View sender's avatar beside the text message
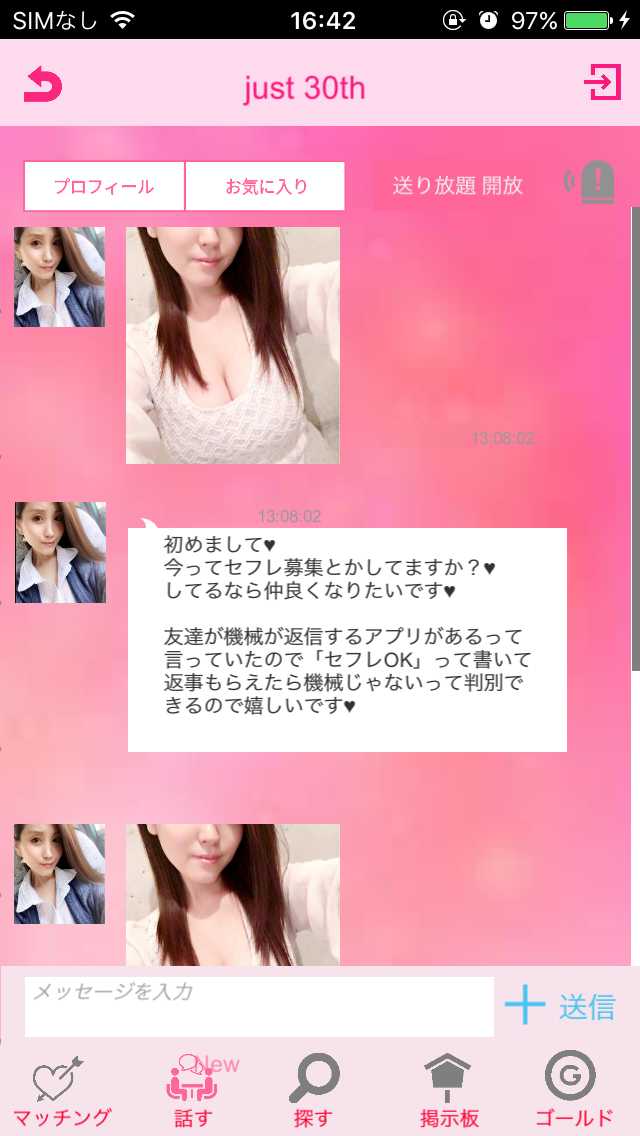The image size is (640, 1136). [60, 552]
